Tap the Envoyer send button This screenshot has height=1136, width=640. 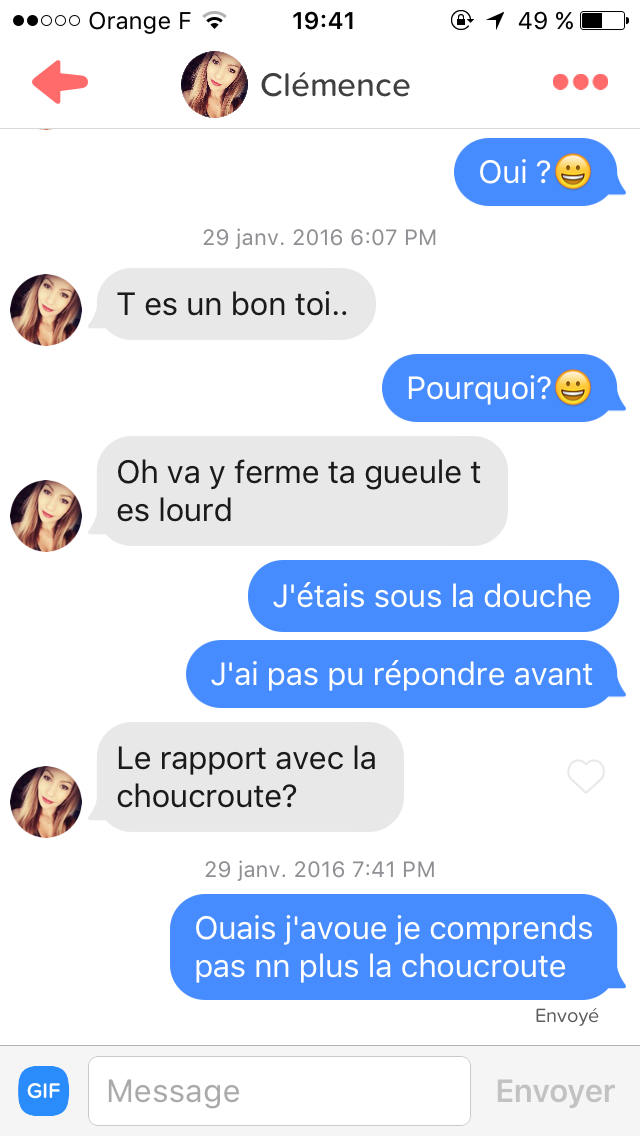pyautogui.click(x=555, y=1090)
